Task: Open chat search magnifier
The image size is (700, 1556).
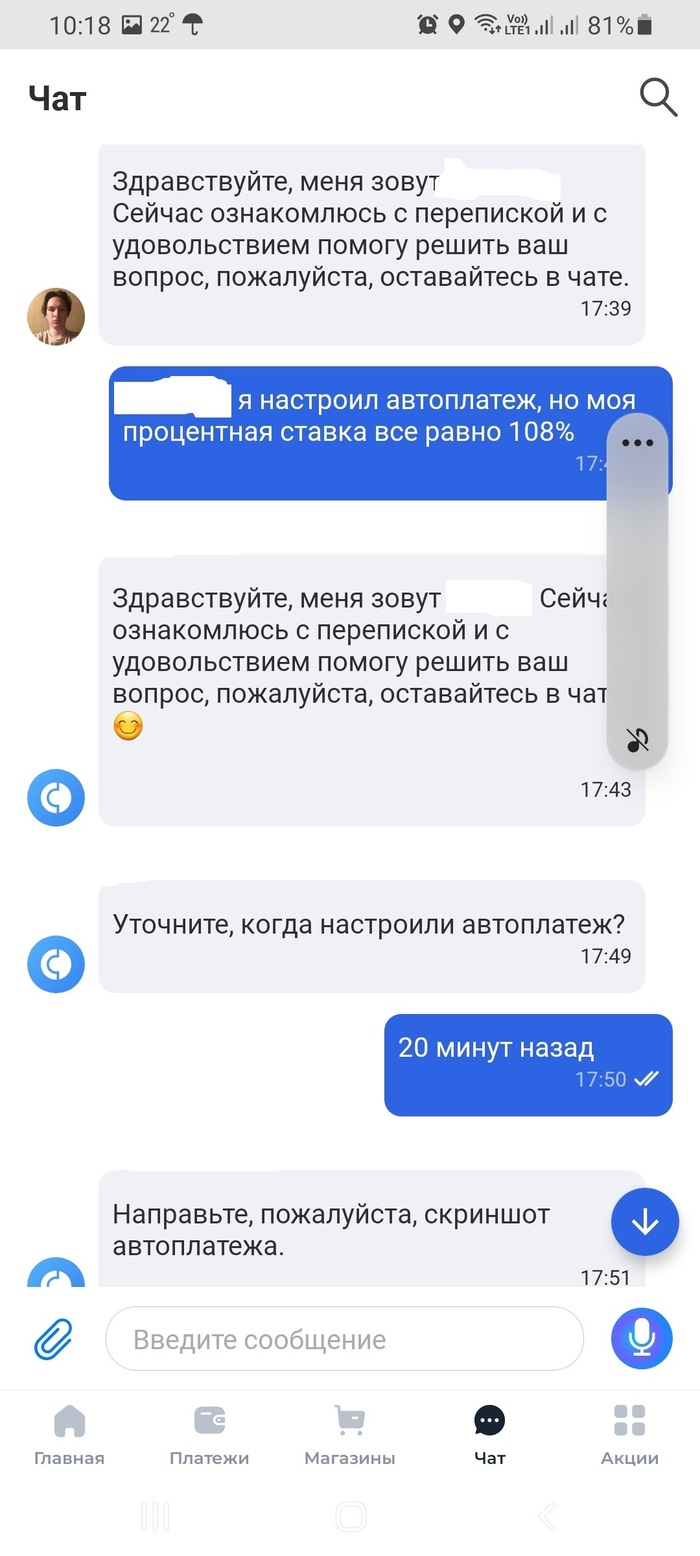Action: coord(658,97)
